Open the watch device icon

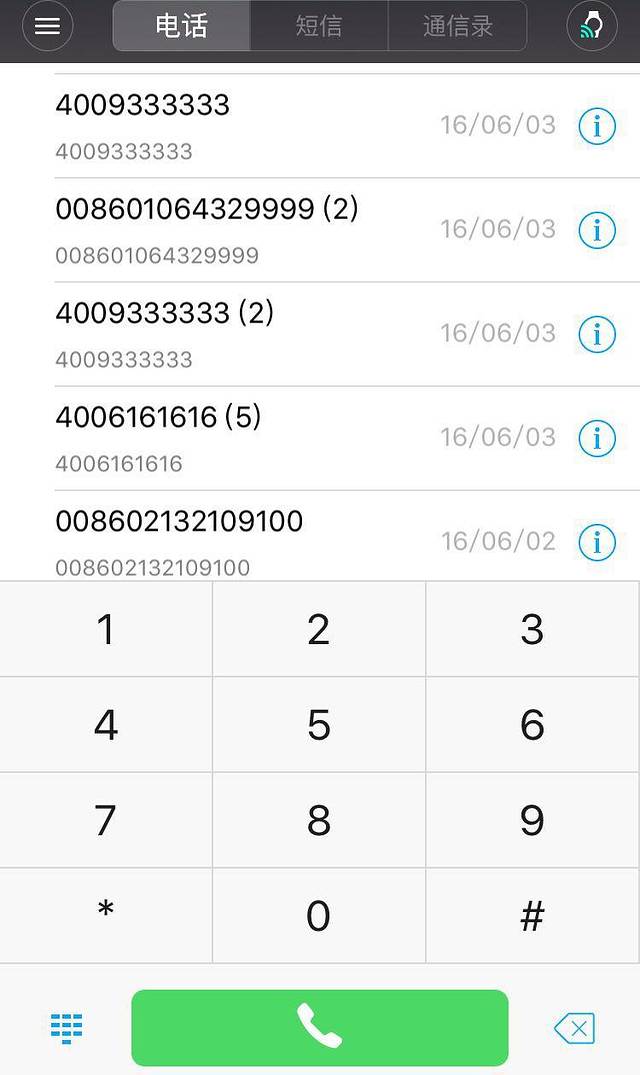pos(592,26)
